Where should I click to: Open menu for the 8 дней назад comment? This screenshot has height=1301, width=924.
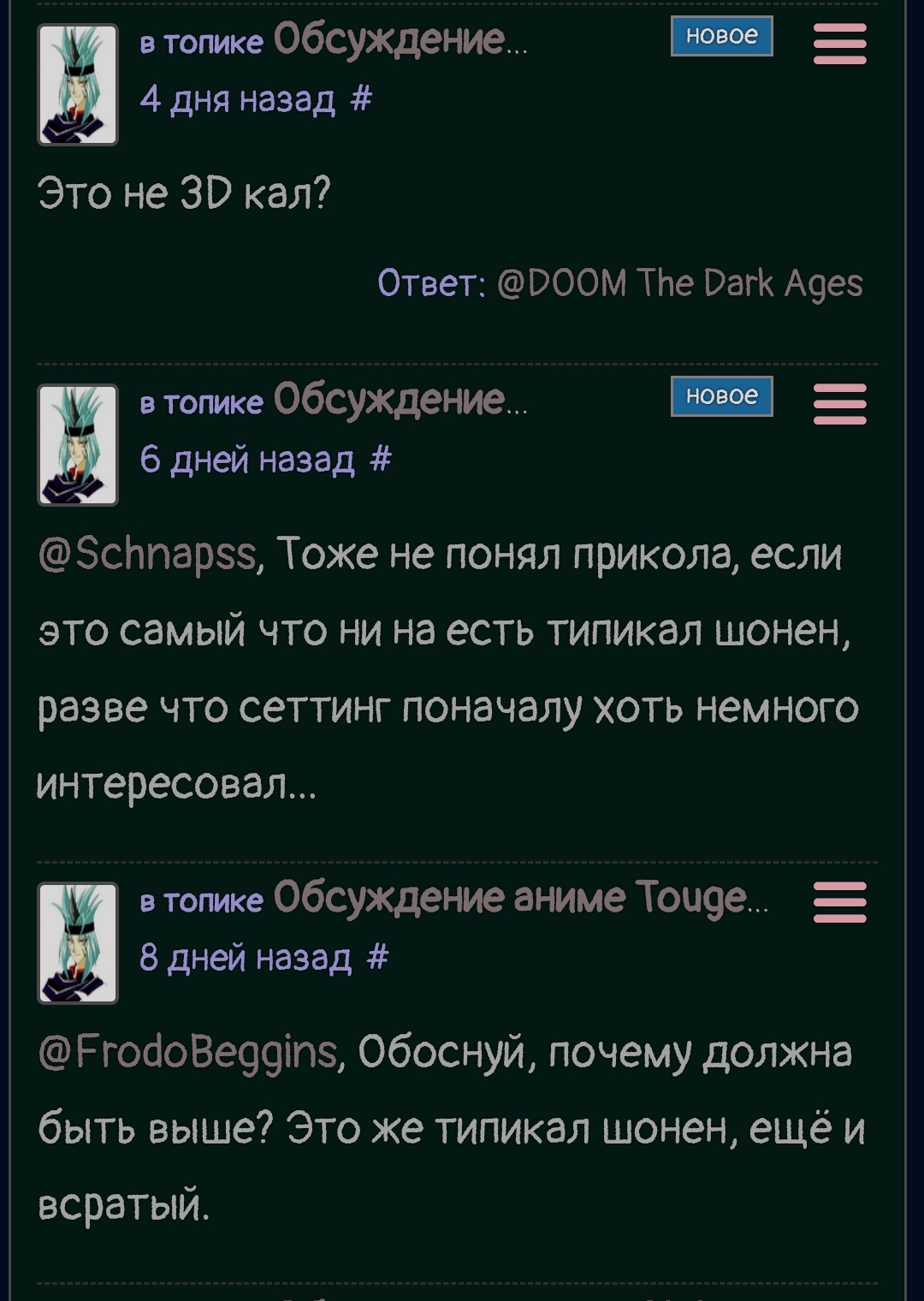pos(839,902)
